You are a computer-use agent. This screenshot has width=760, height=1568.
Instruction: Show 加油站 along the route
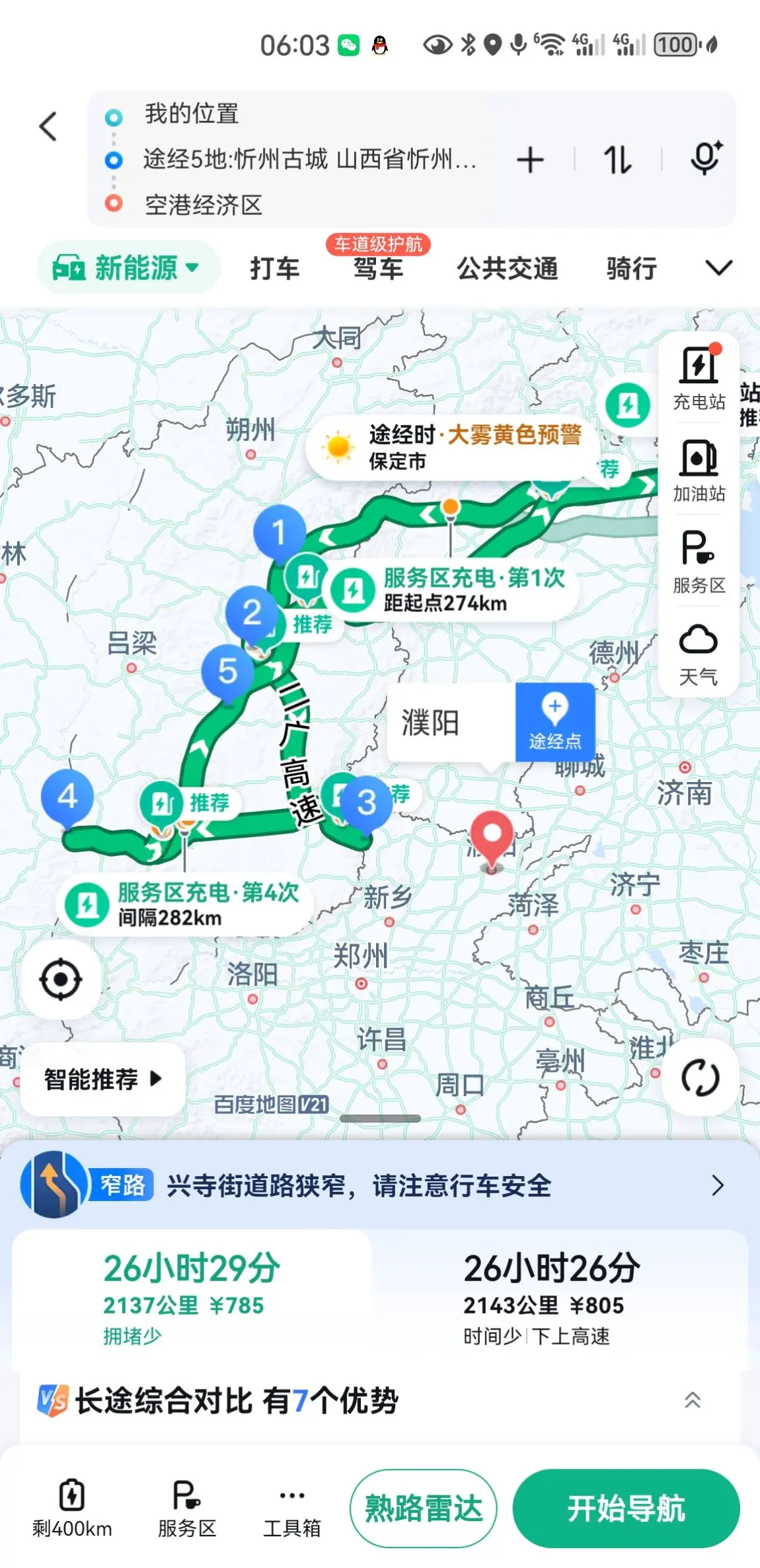(699, 471)
